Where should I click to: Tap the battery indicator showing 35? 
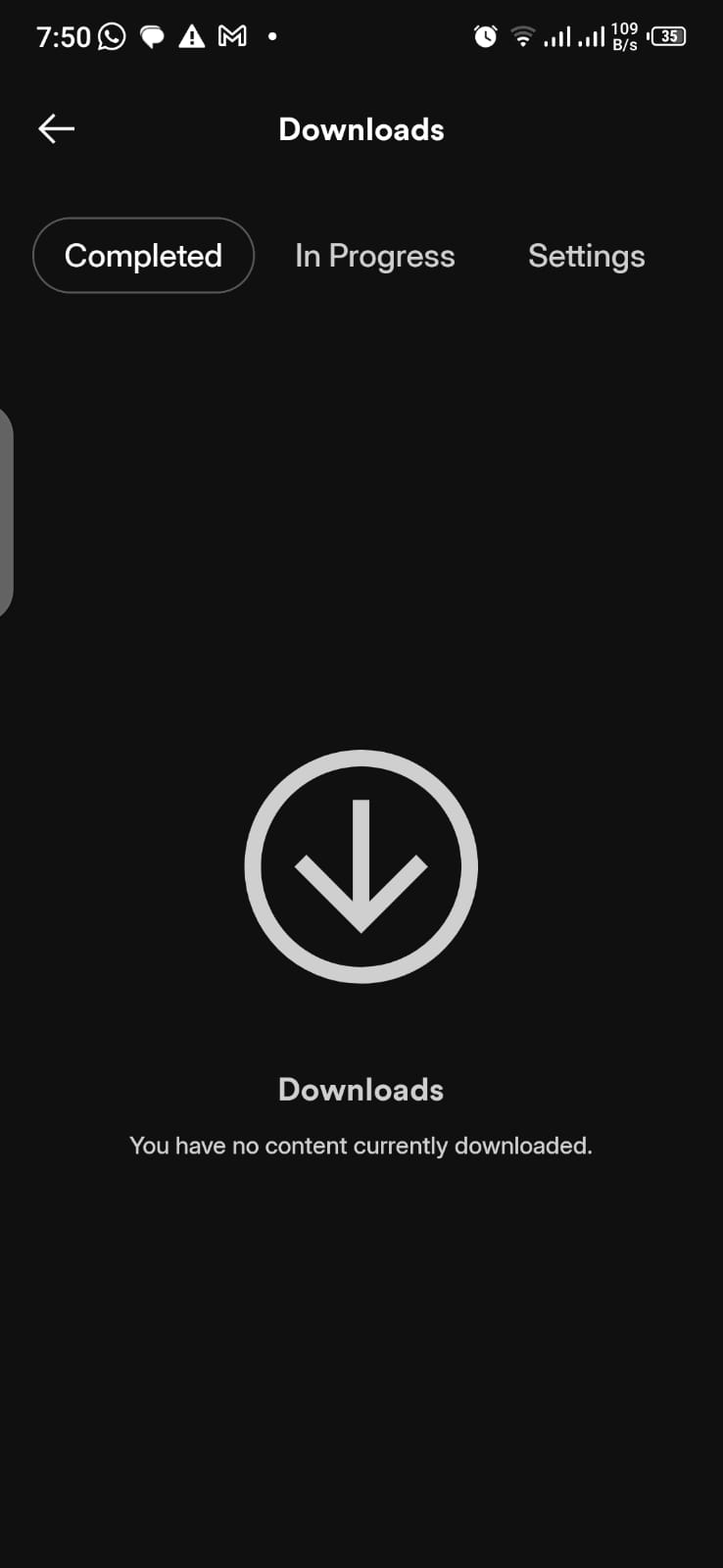point(667,36)
